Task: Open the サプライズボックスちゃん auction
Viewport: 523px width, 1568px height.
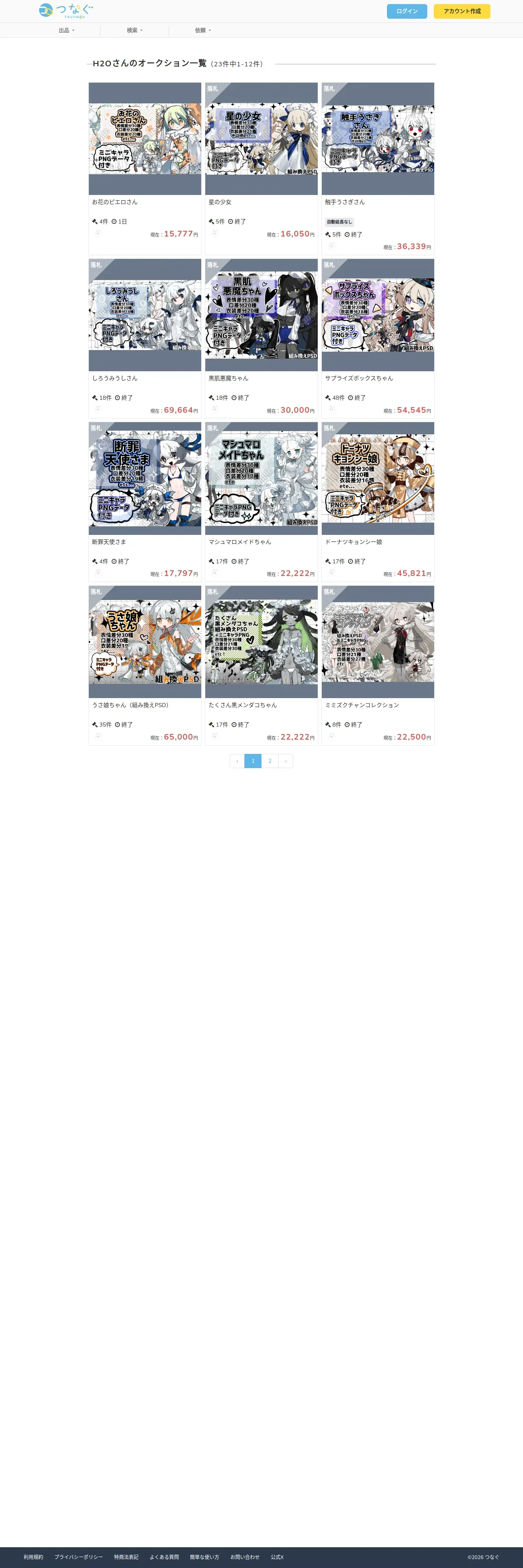Action: (378, 338)
